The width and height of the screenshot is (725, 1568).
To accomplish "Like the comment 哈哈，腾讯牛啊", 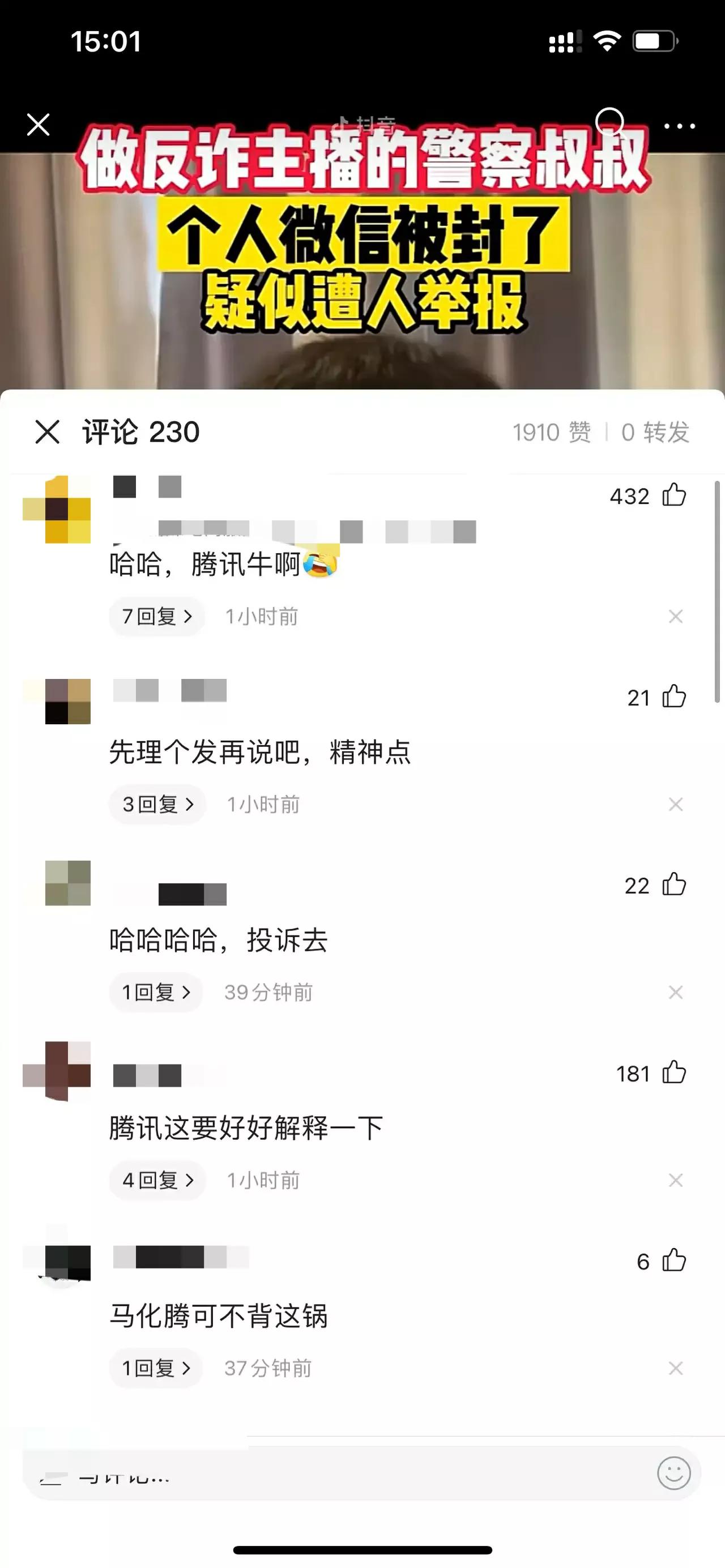I will [x=674, y=495].
